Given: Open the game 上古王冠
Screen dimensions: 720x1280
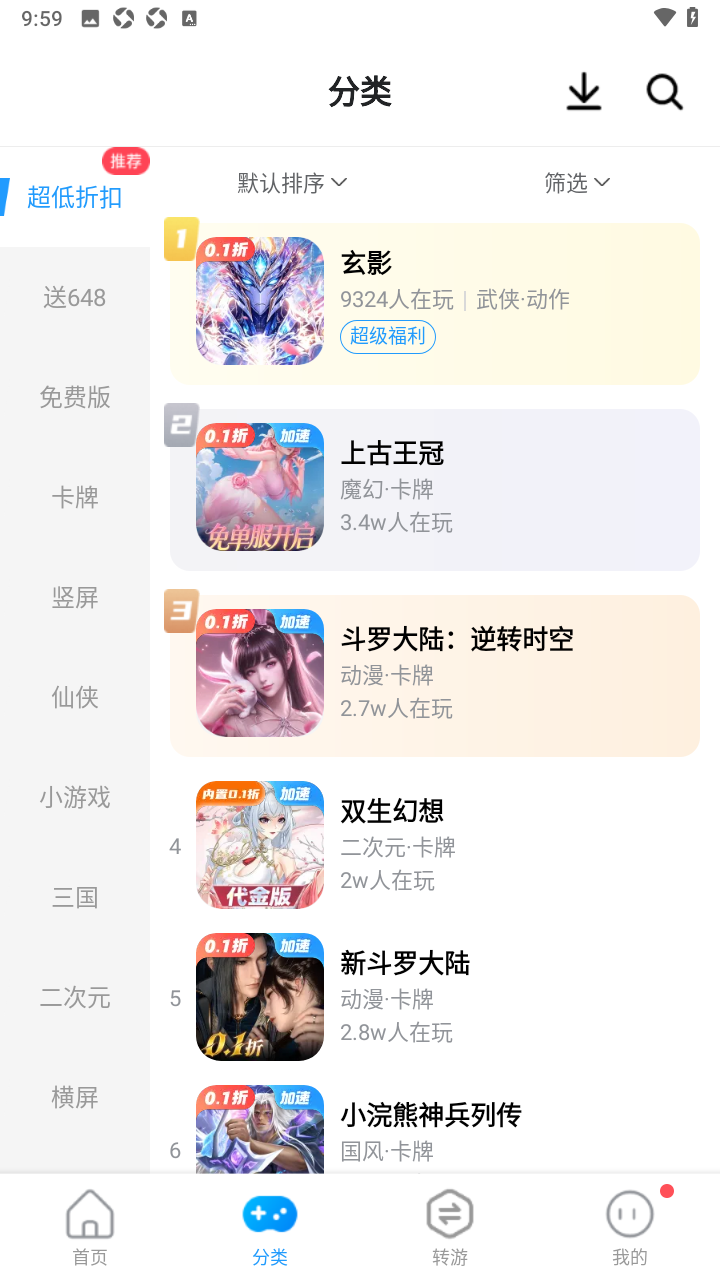Looking at the screenshot, I should [435, 490].
